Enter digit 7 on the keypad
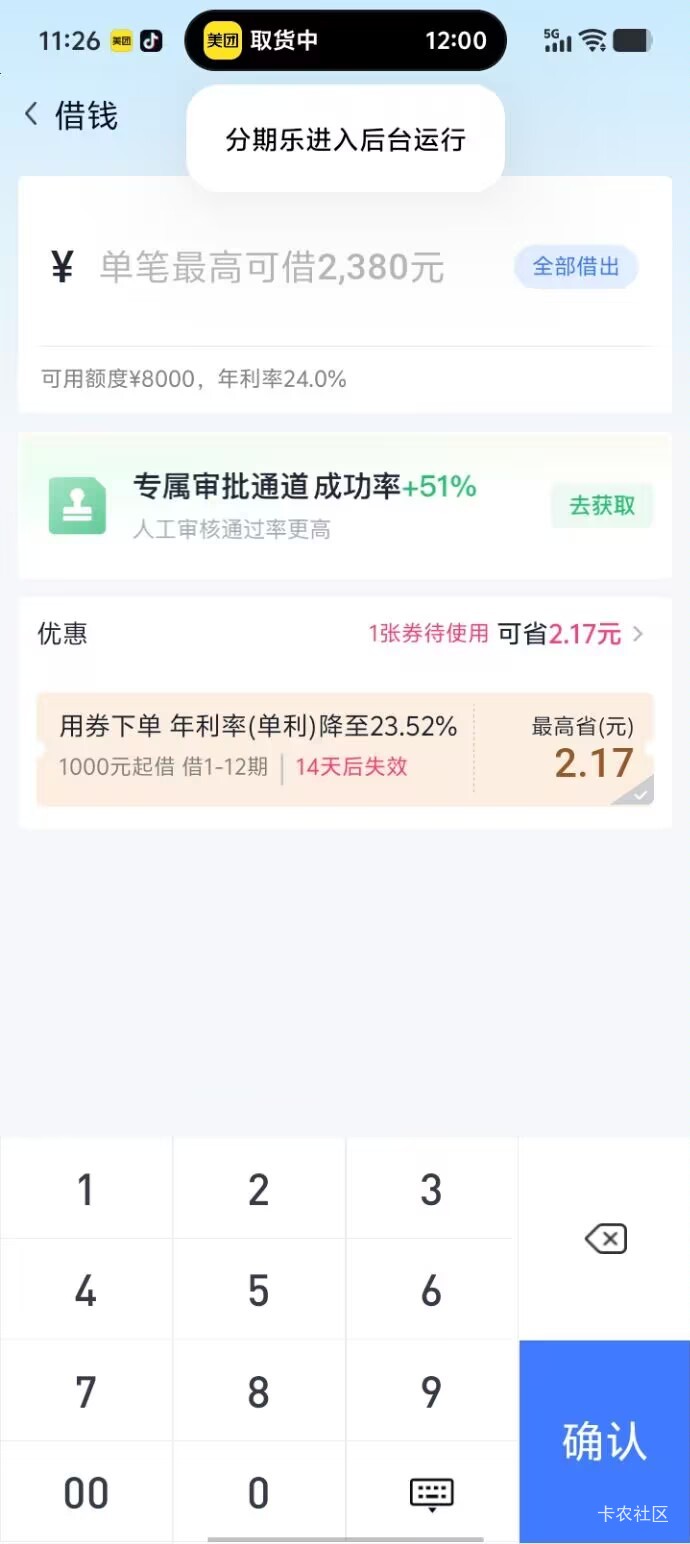 (86, 1391)
